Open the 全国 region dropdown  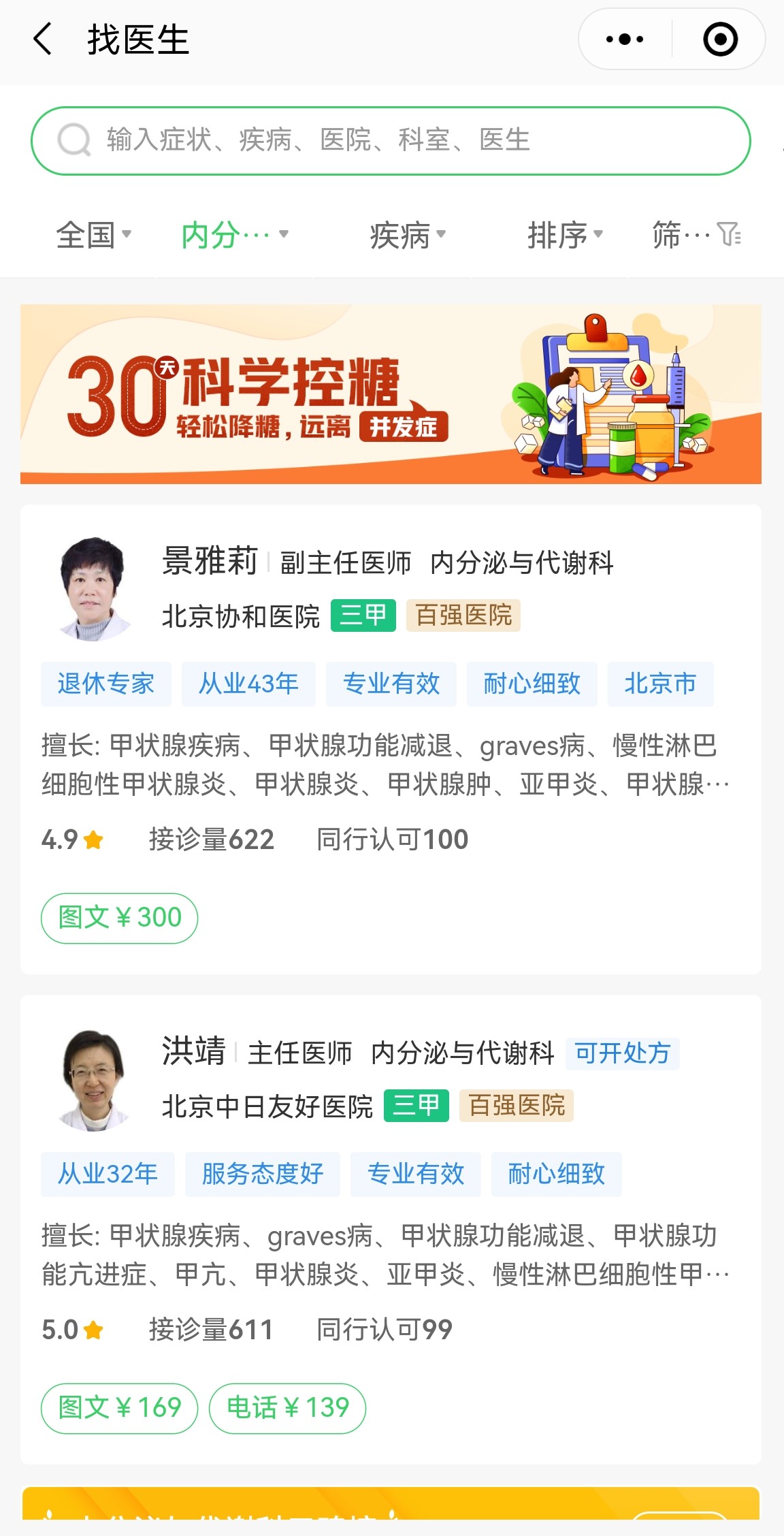(x=93, y=234)
